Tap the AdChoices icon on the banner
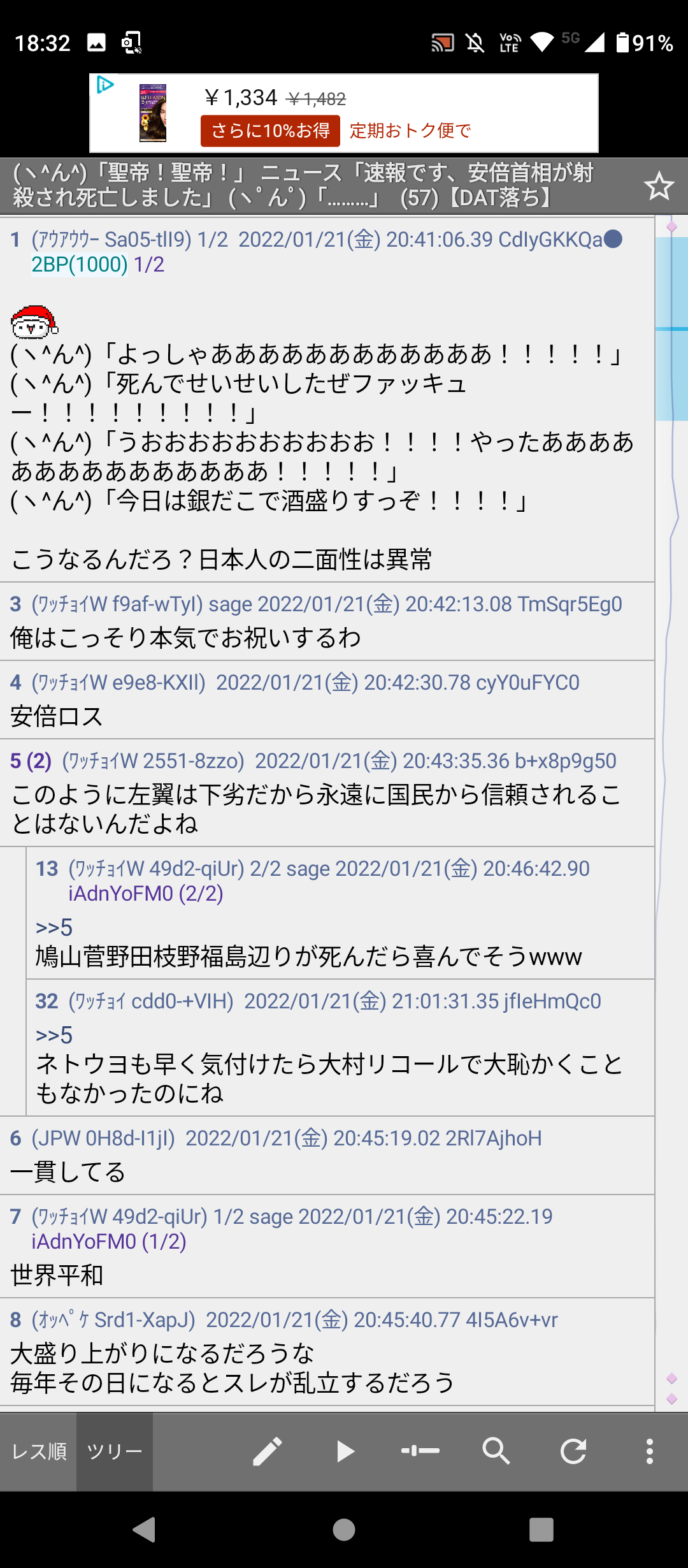 pyautogui.click(x=104, y=85)
